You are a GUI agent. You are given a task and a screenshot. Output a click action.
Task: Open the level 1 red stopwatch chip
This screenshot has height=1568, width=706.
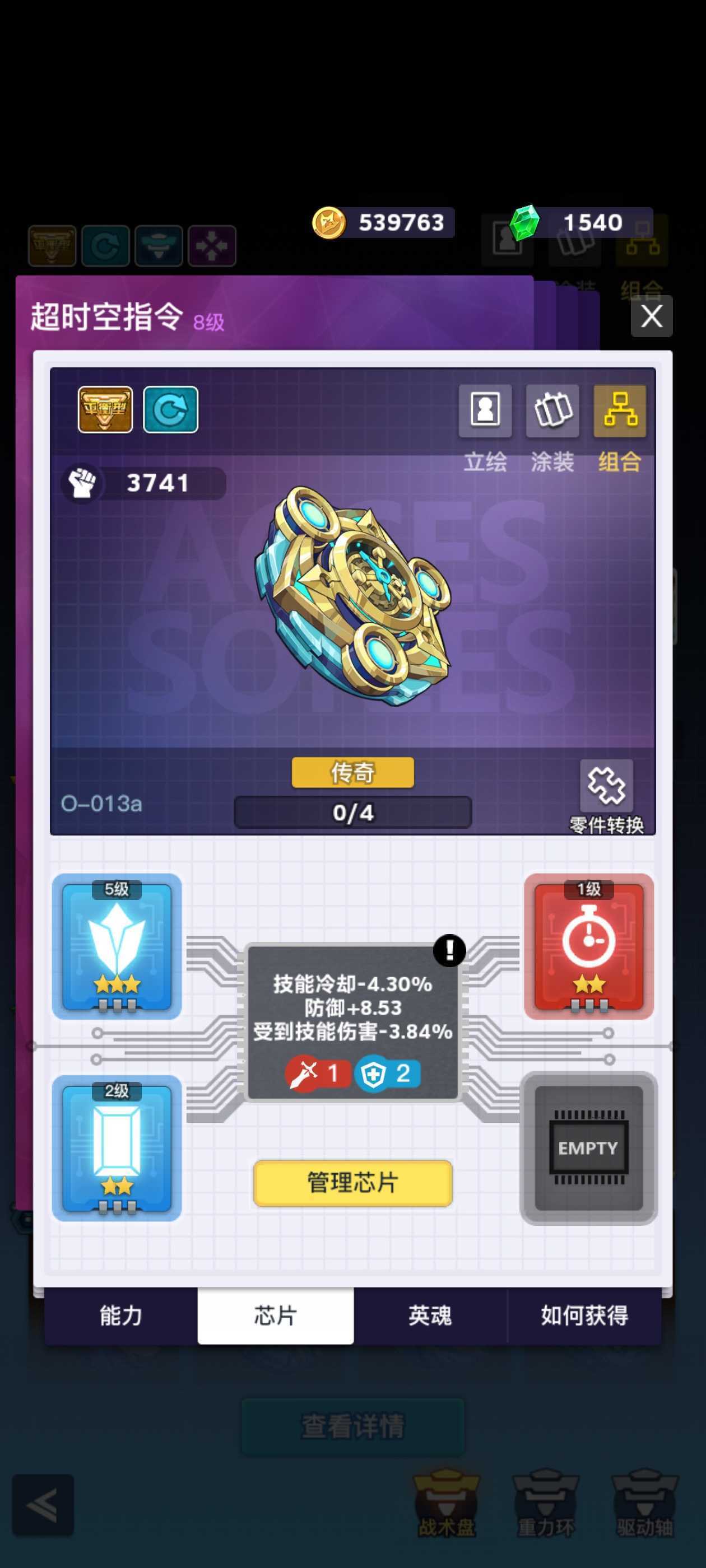pyautogui.click(x=588, y=946)
